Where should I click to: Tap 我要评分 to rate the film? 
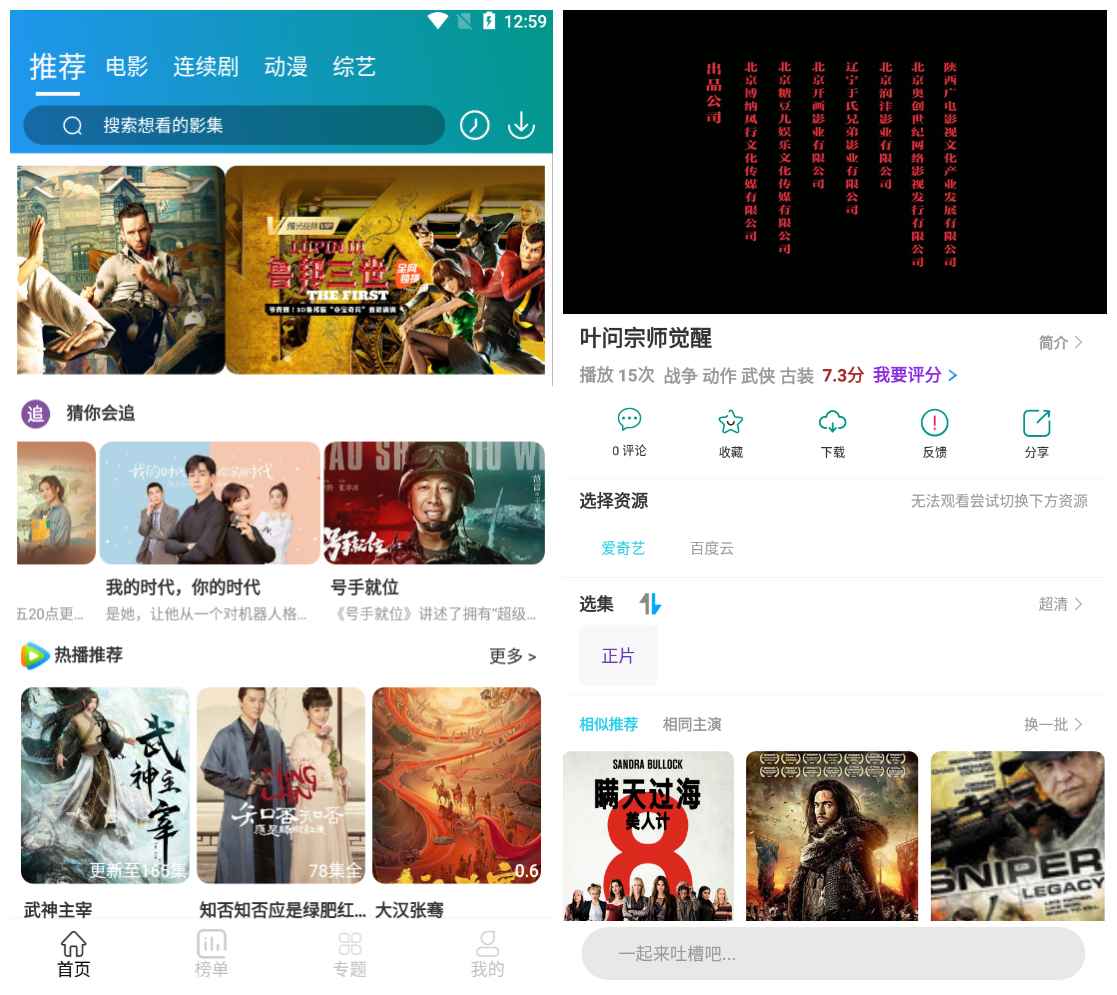pos(914,375)
